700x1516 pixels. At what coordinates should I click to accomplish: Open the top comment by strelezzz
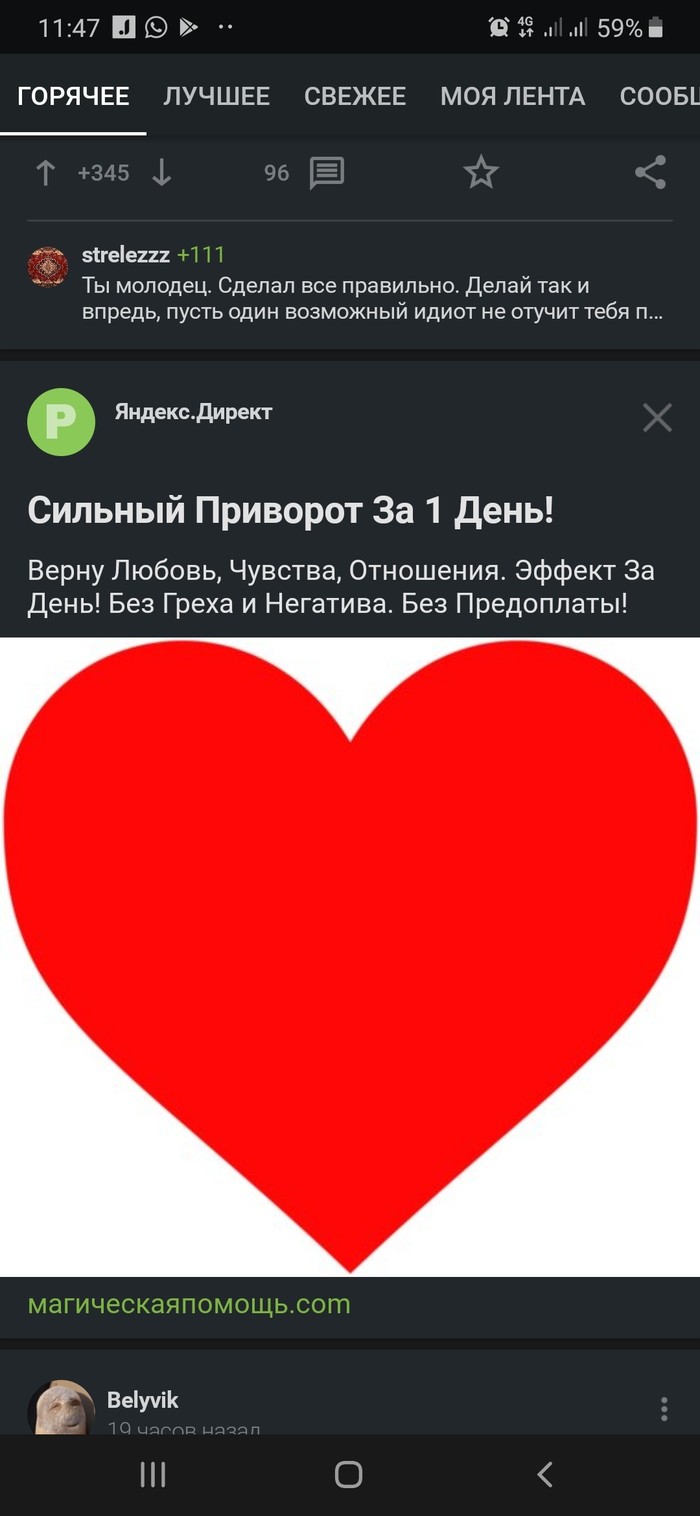click(x=370, y=285)
